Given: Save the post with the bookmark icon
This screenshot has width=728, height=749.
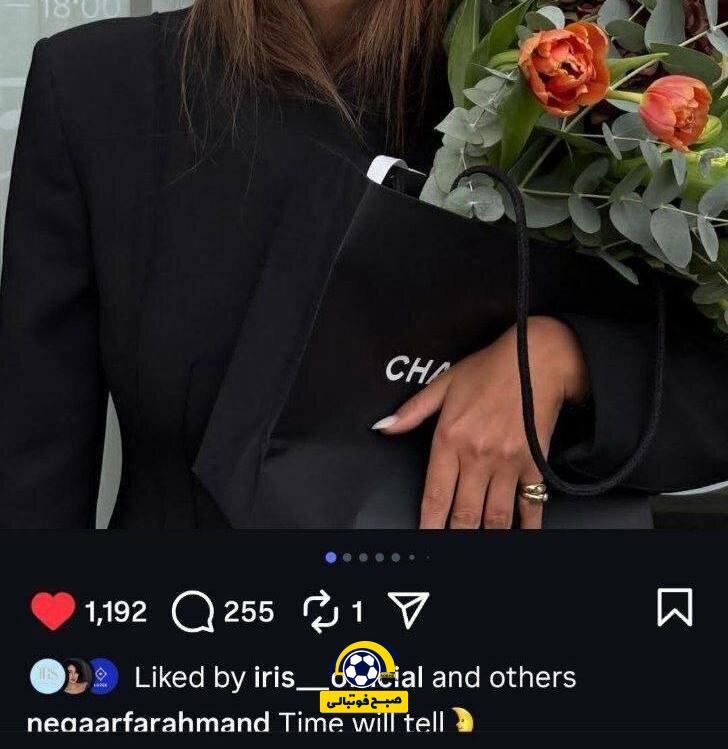Looking at the screenshot, I should click(x=675, y=607).
